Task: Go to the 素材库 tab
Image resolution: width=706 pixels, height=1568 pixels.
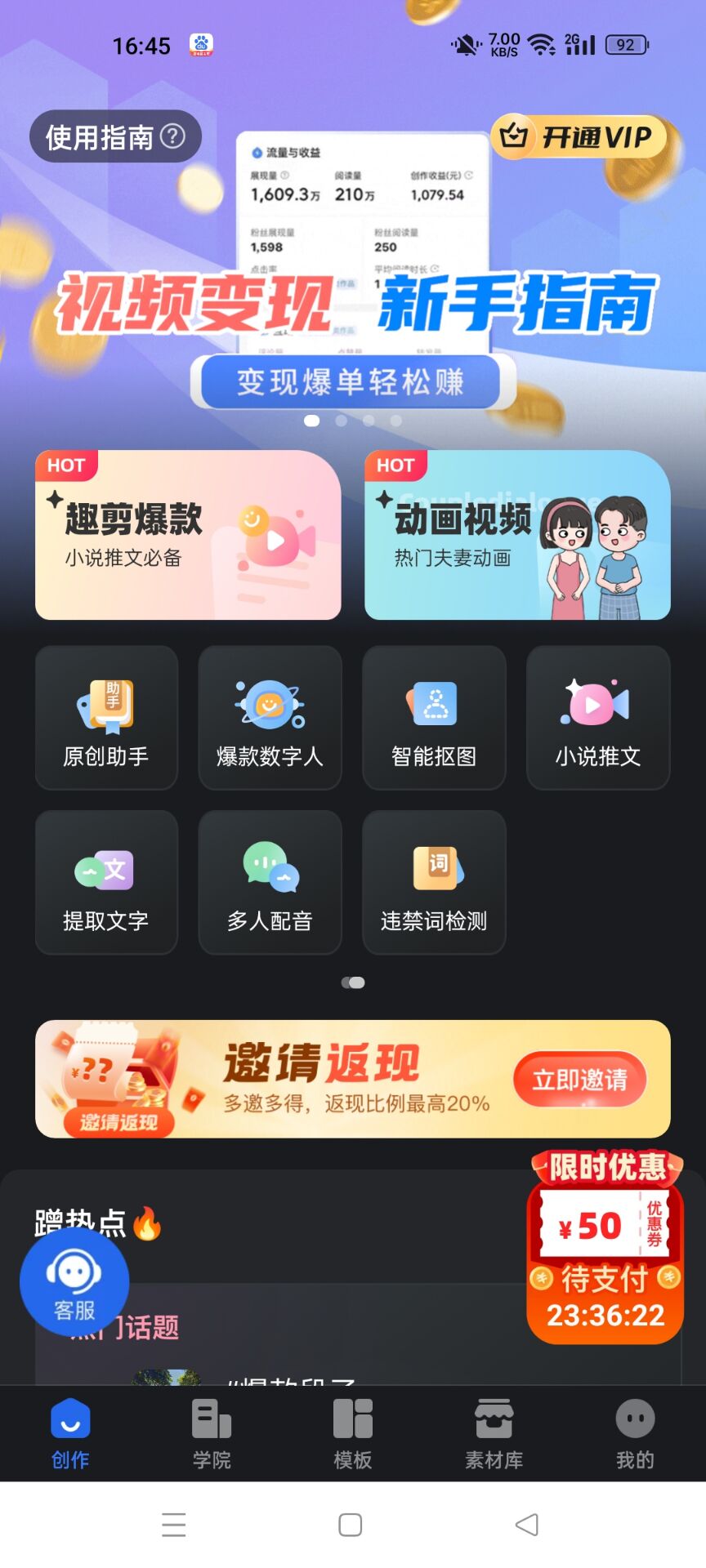Action: click(494, 1434)
